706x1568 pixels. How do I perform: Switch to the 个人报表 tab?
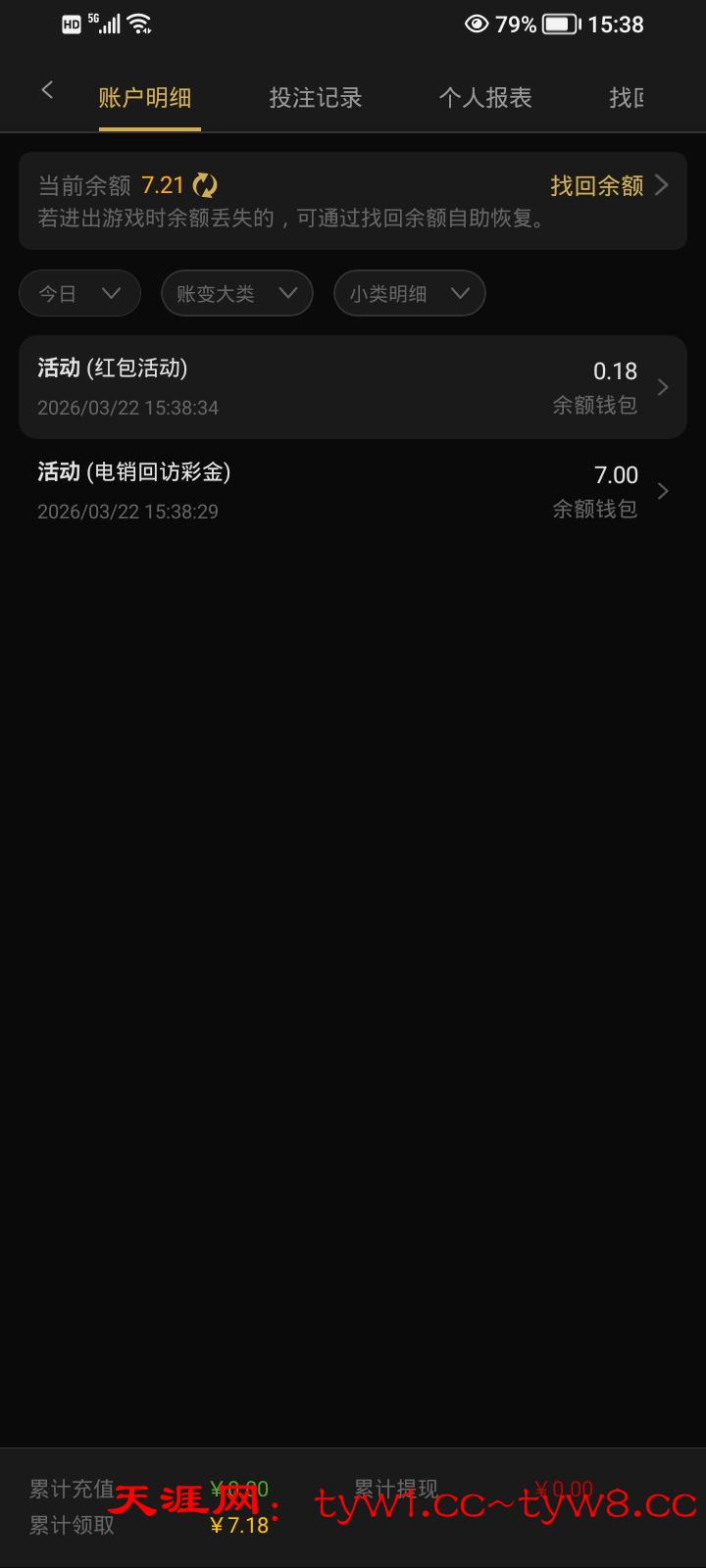pos(485,98)
